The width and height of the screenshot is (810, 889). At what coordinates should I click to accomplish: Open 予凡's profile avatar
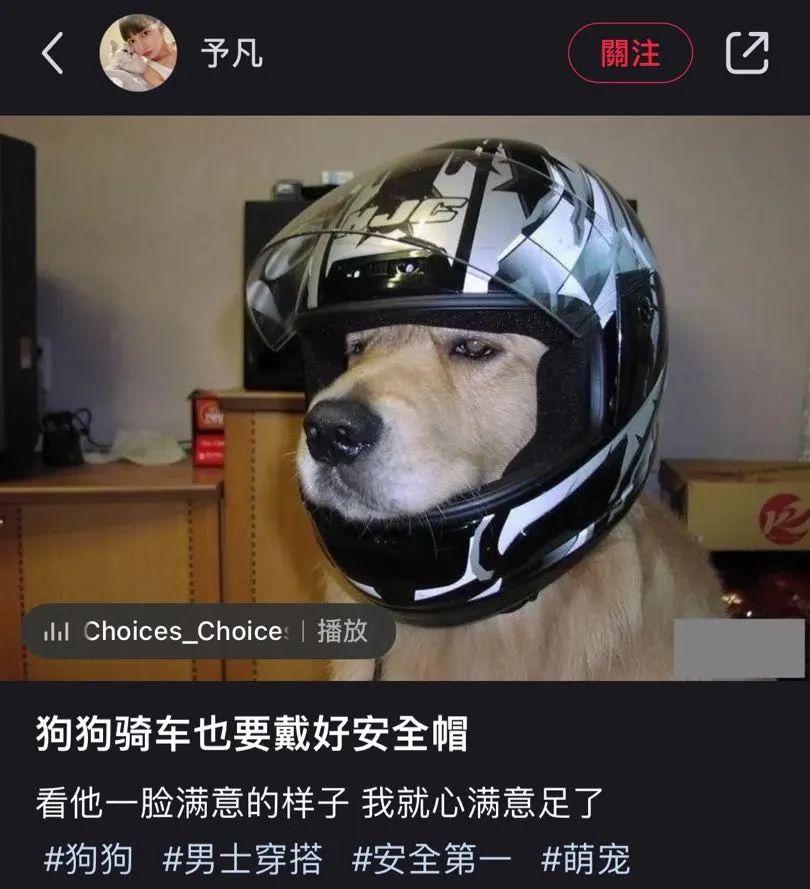click(x=138, y=53)
